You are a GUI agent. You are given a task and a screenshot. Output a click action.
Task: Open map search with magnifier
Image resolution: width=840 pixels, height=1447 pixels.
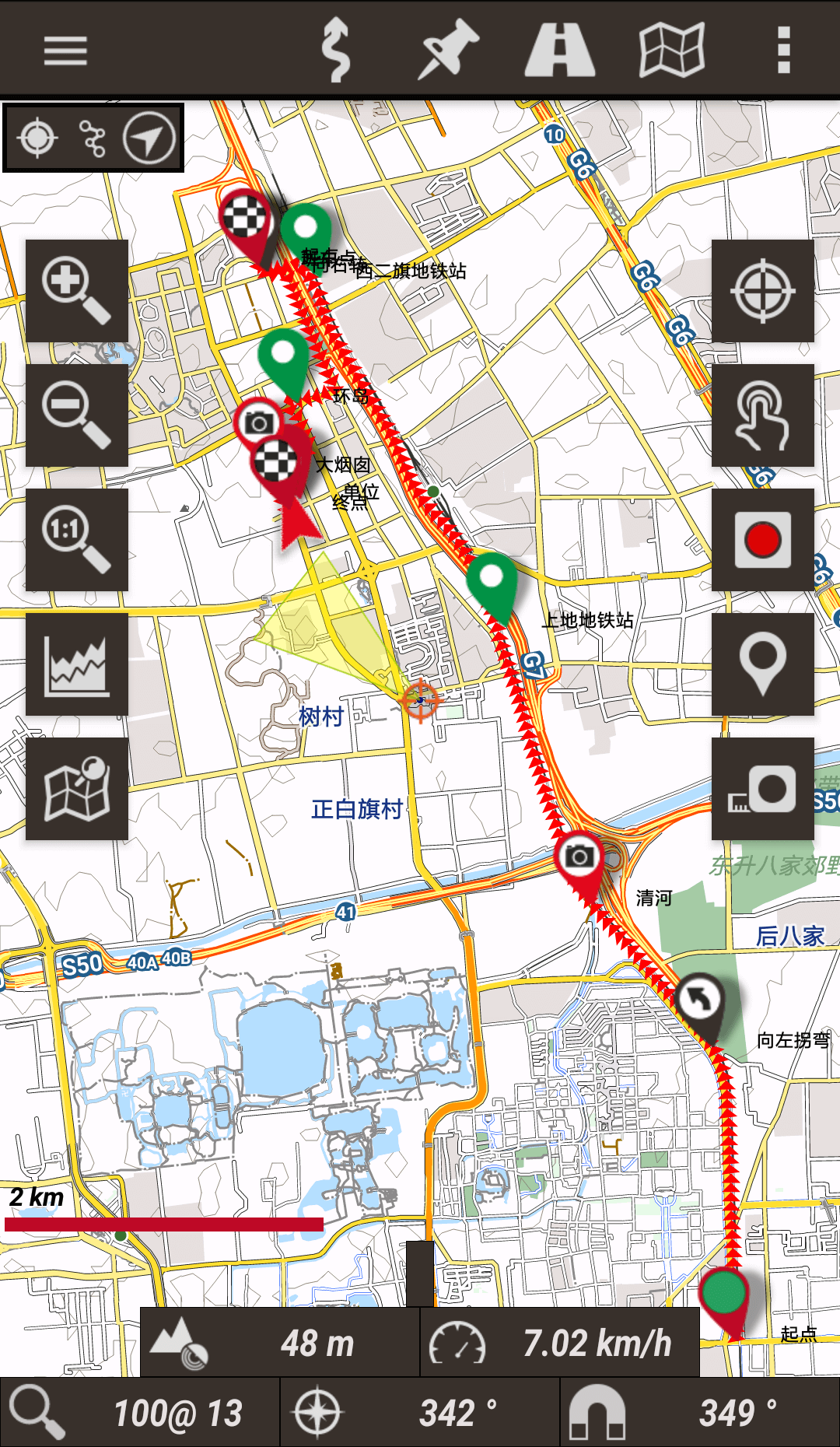point(76,788)
